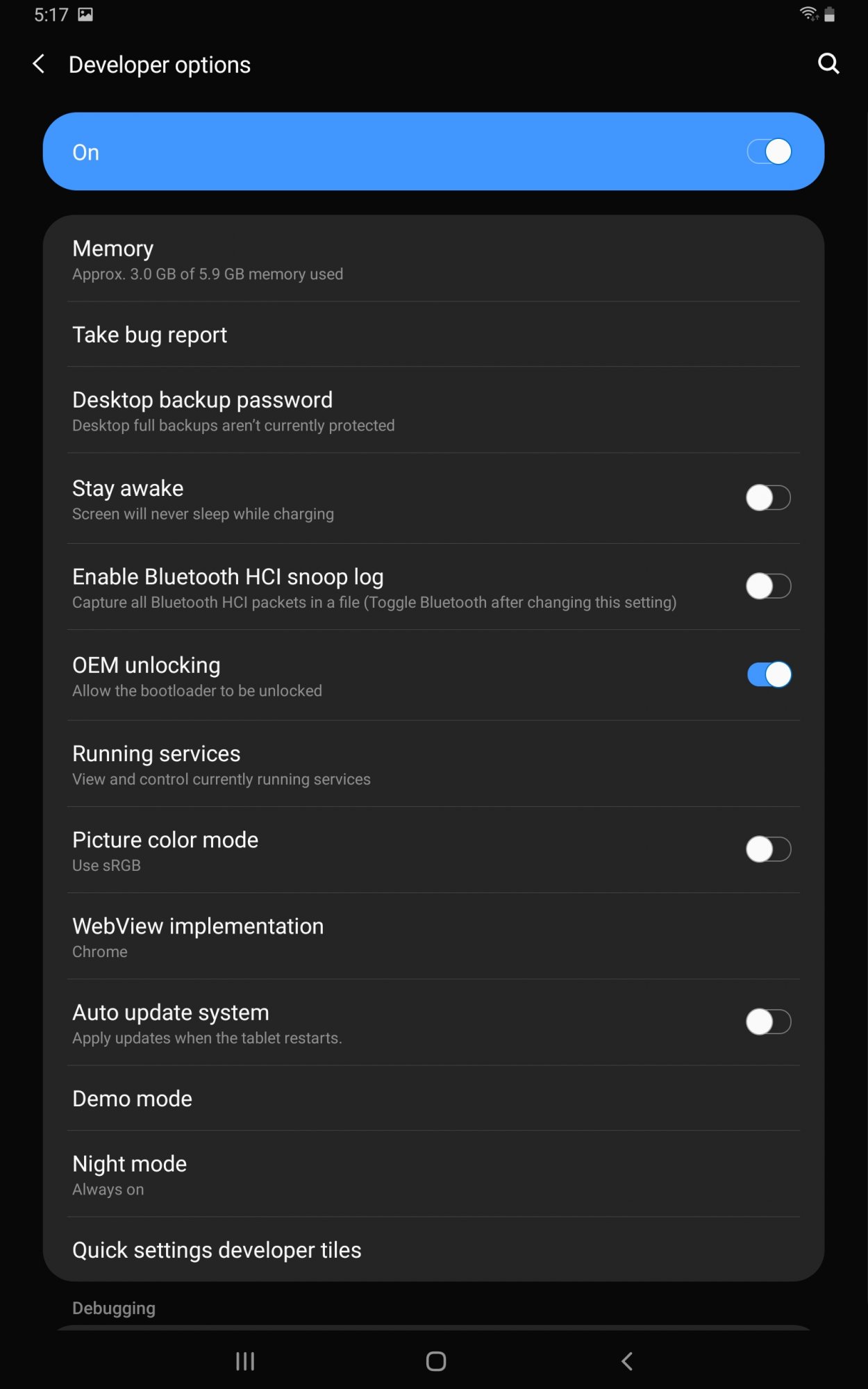Open WebView implementation

(433, 937)
